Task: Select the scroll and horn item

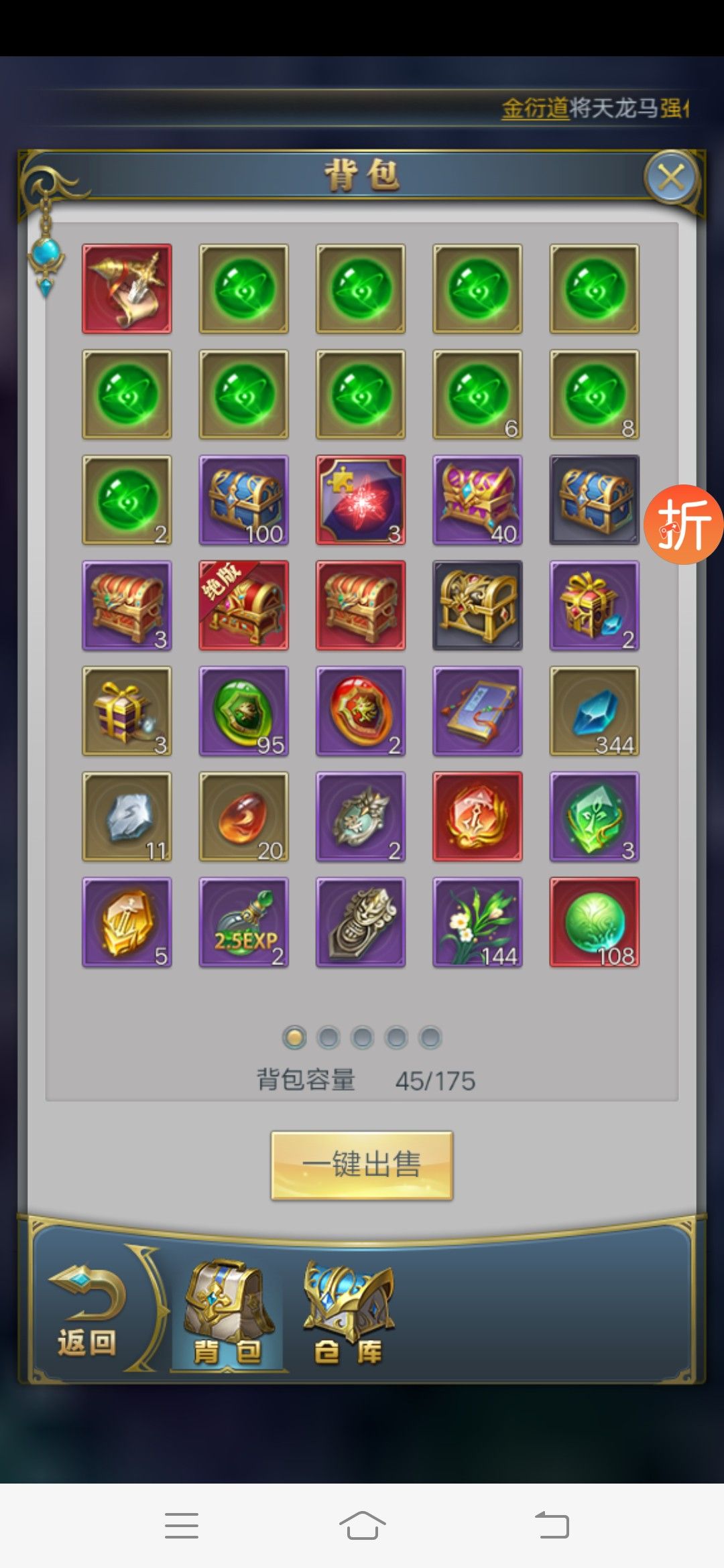Action: pos(127,289)
